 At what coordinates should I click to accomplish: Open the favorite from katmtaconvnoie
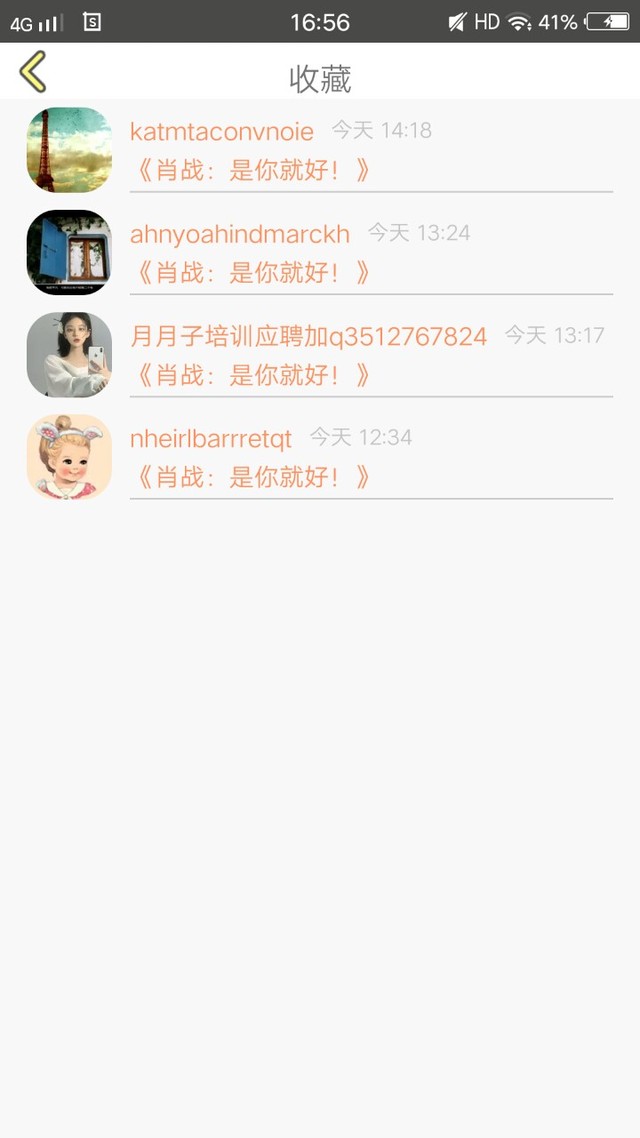(x=320, y=150)
